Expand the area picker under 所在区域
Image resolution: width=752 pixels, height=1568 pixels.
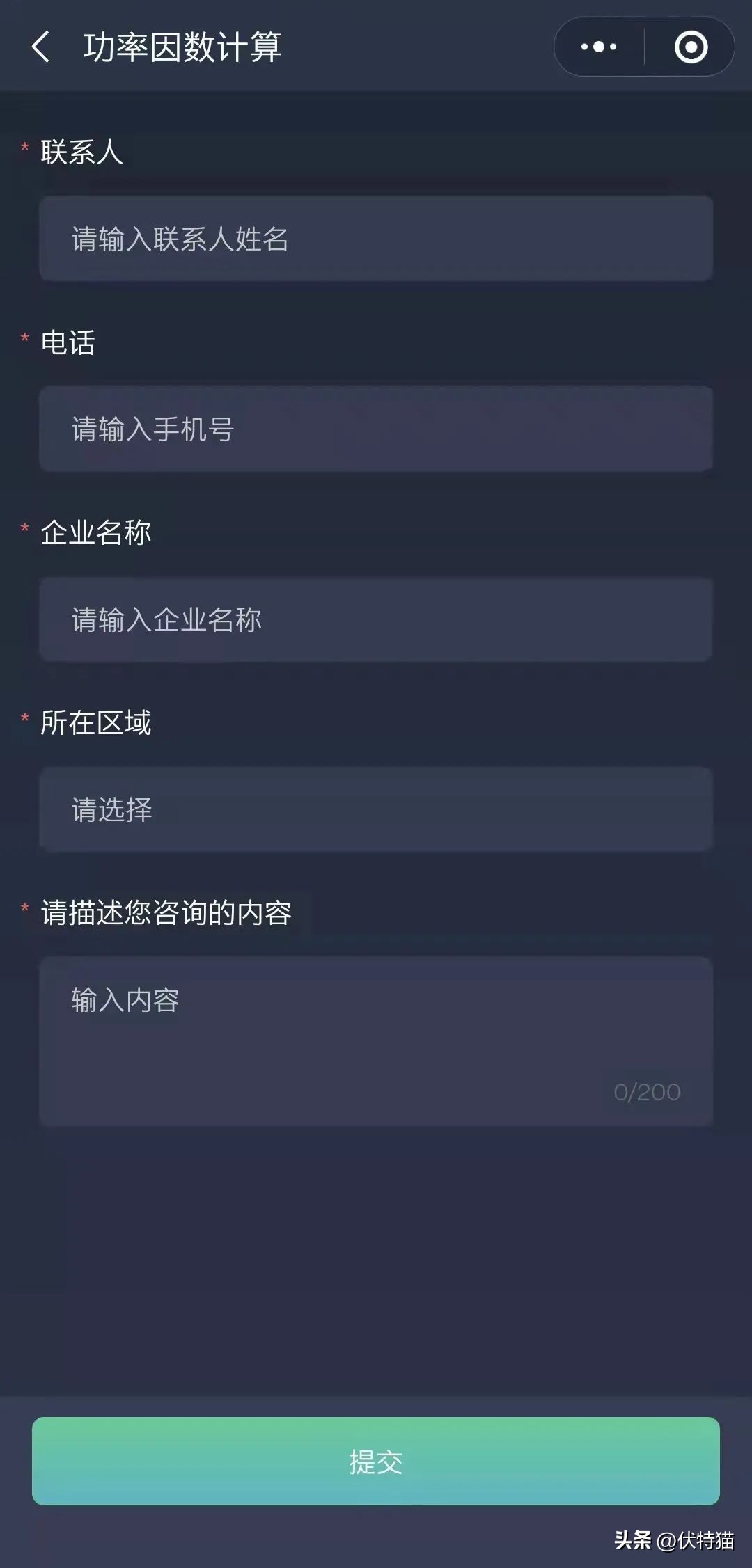click(376, 809)
